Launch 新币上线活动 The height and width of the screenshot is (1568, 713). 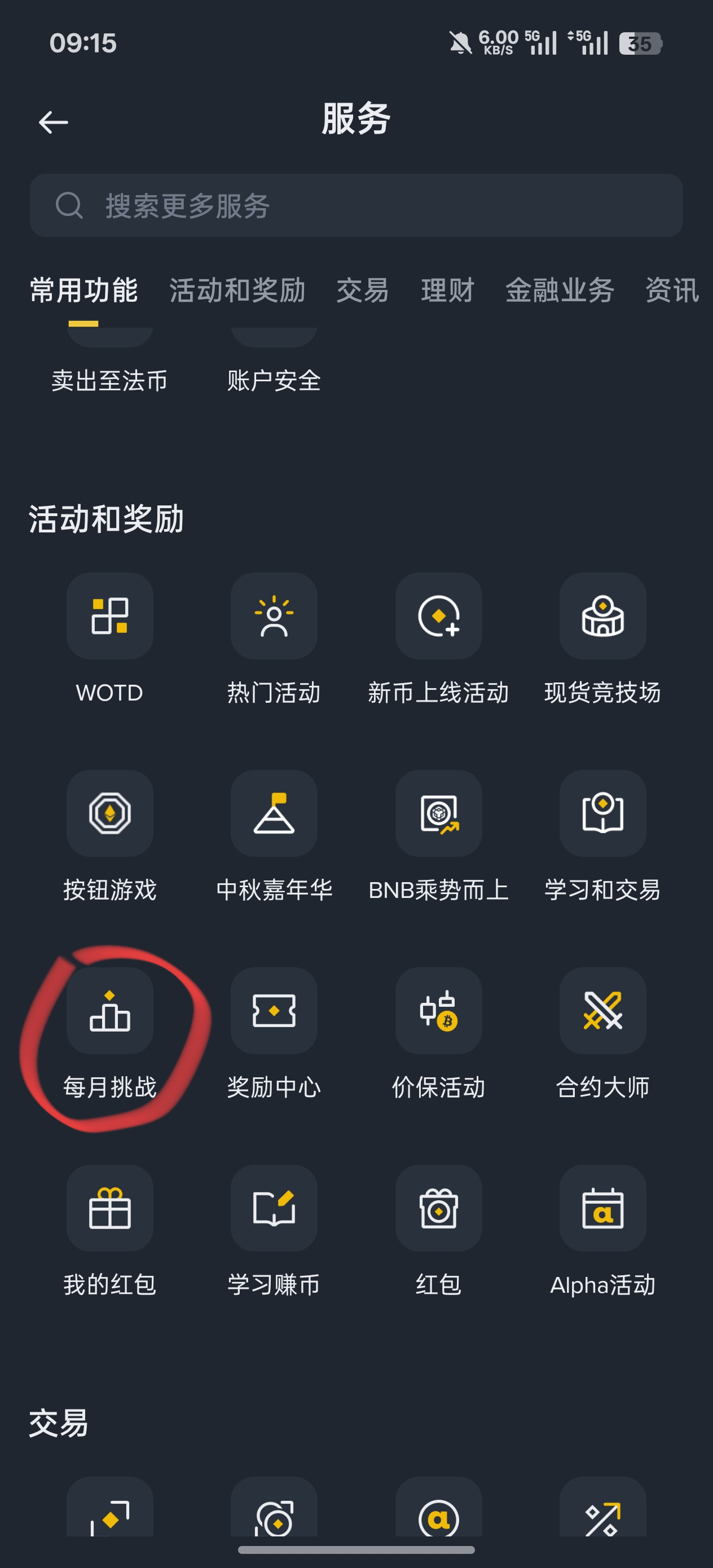coord(438,616)
